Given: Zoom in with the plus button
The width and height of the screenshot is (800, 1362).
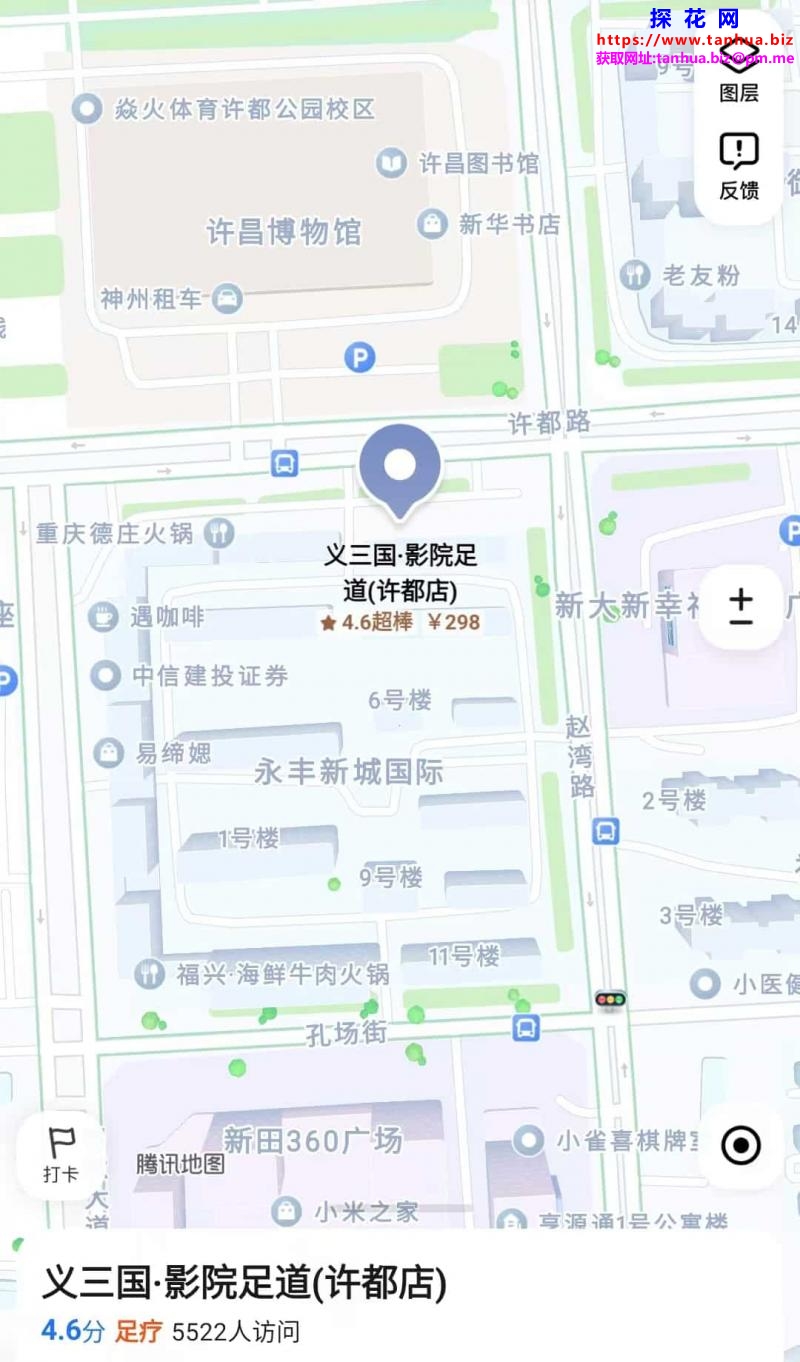Looking at the screenshot, I should 741,597.
